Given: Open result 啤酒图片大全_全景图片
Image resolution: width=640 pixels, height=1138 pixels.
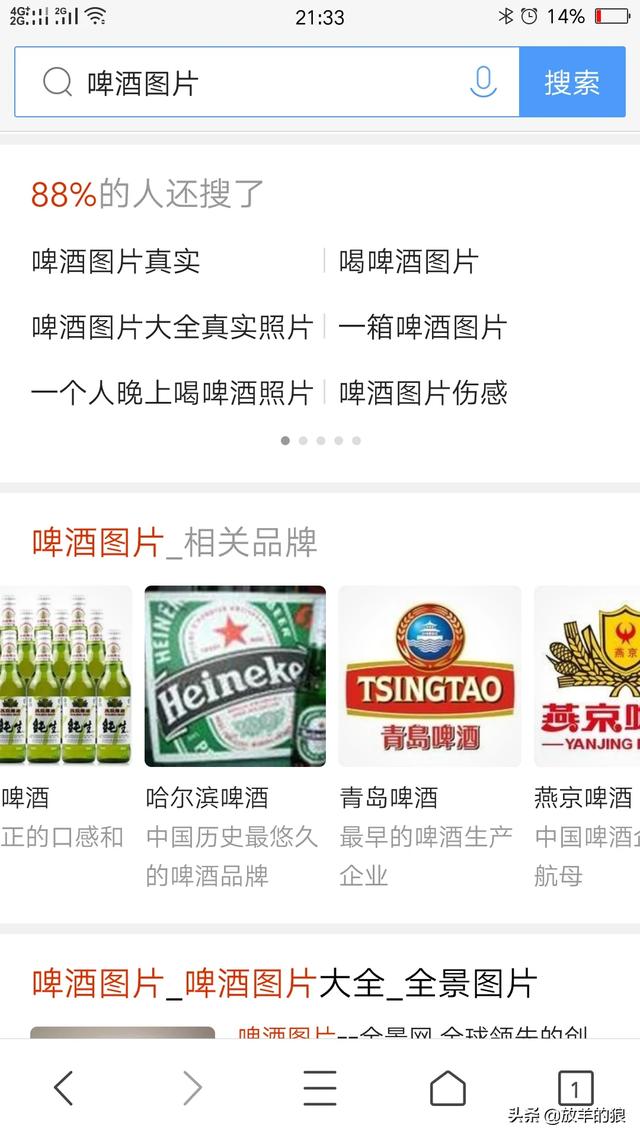Looking at the screenshot, I should click(284, 984).
